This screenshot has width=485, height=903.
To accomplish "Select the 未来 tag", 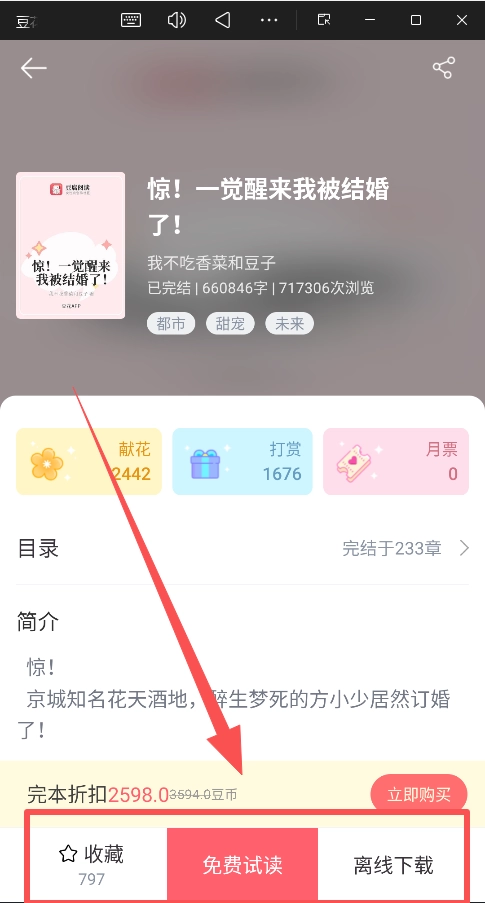I will (x=289, y=324).
